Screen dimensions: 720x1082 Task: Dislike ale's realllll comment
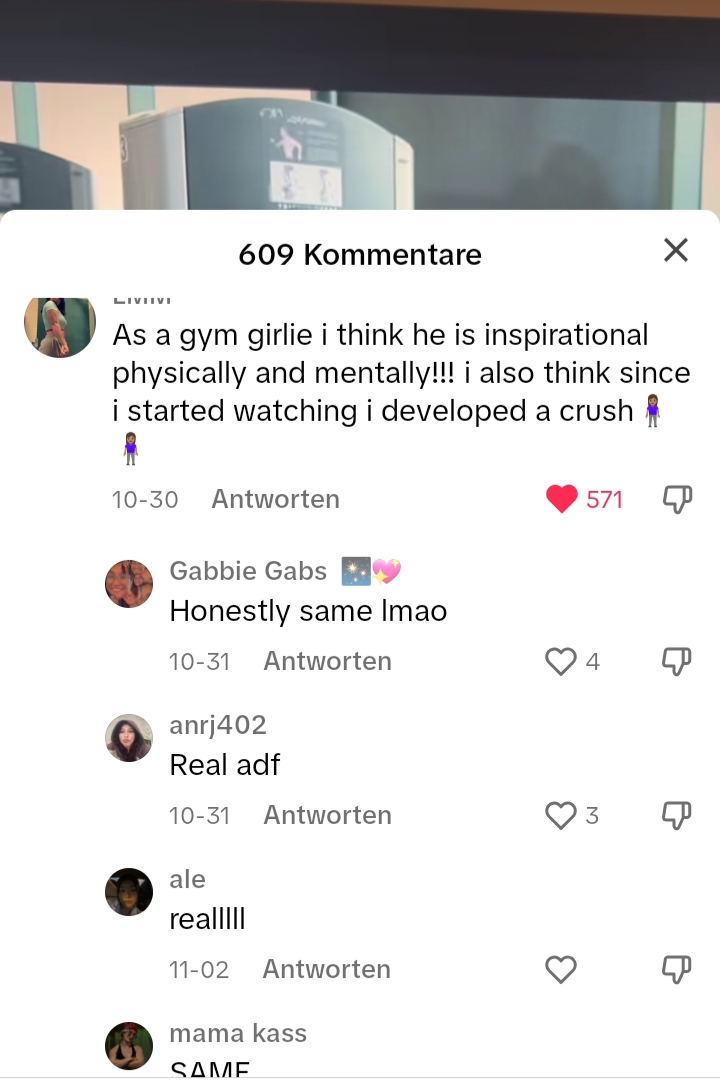[677, 969]
